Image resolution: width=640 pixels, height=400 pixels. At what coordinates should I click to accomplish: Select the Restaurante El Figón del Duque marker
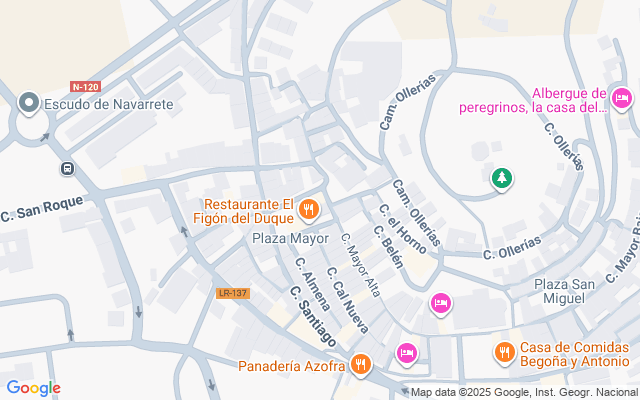pyautogui.click(x=308, y=209)
